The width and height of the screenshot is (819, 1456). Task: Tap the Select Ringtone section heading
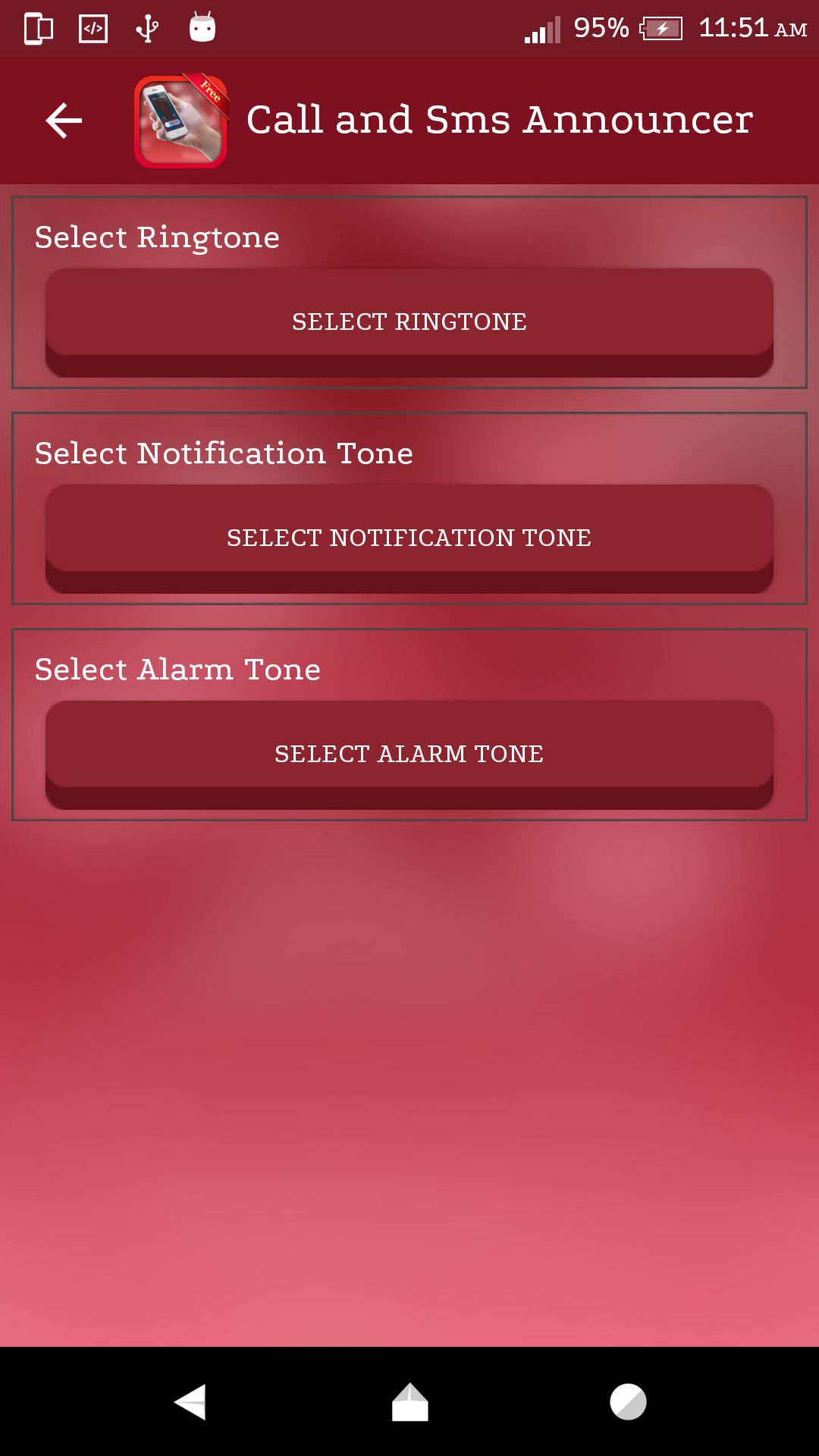pyautogui.click(x=155, y=237)
